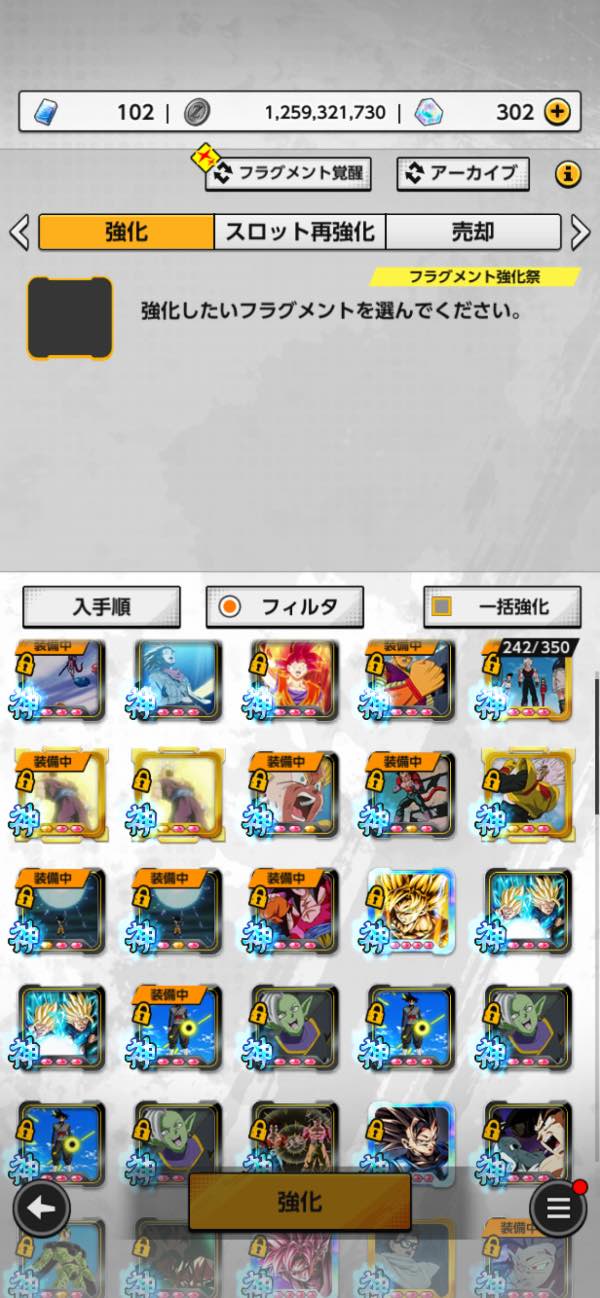
Task: Change sort order via 入手順
Action: click(102, 607)
